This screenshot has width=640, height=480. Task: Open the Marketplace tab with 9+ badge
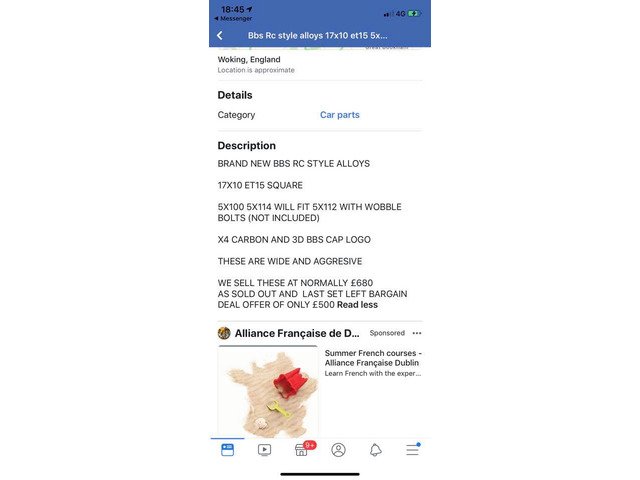(x=301, y=450)
